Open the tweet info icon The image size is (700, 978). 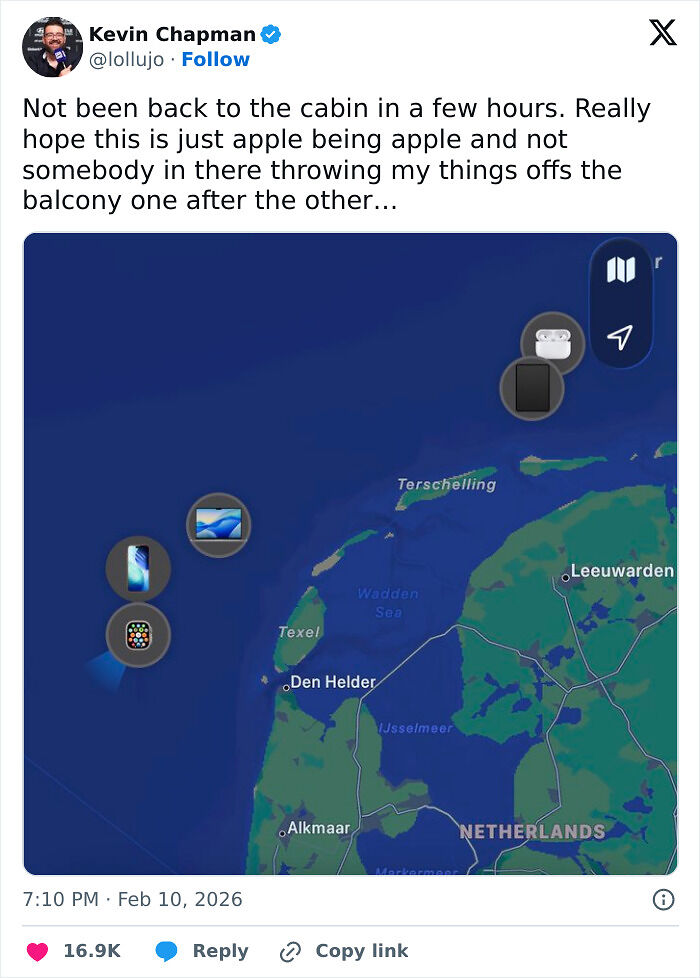(x=663, y=900)
